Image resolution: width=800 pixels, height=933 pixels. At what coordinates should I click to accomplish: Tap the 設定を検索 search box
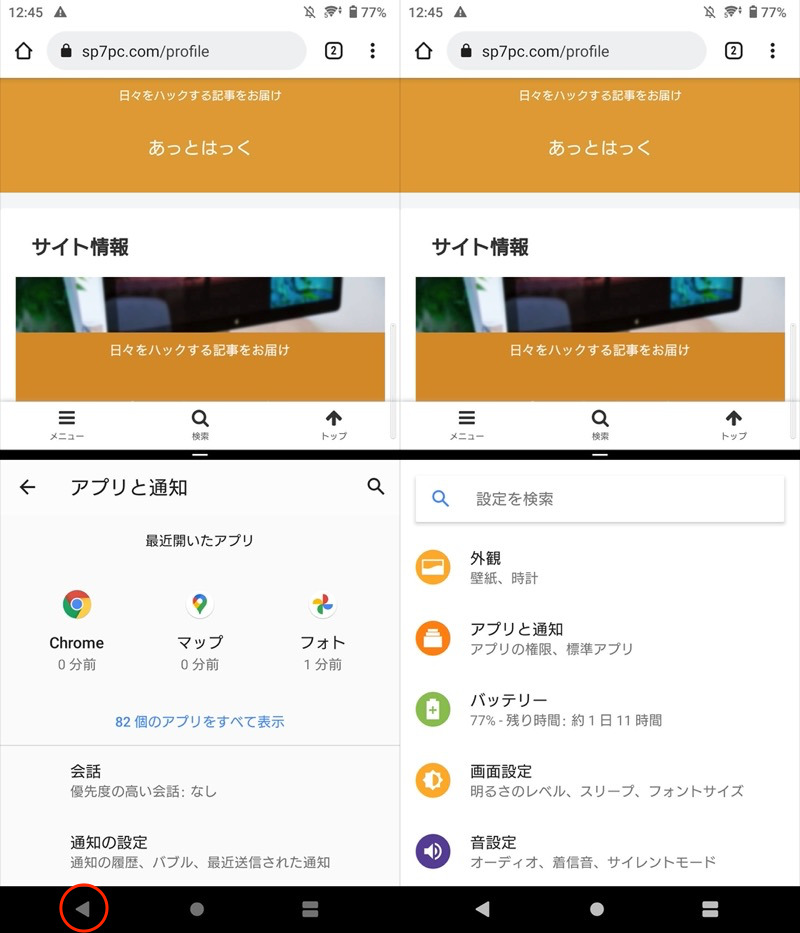[x=600, y=498]
